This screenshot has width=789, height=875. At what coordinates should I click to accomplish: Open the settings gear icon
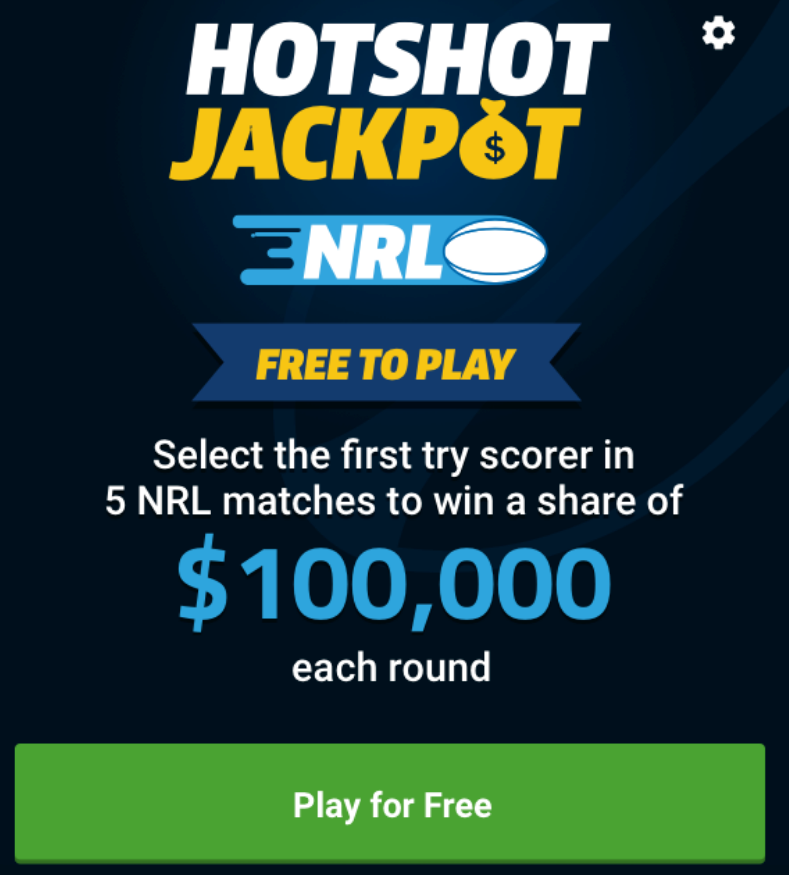(718, 34)
